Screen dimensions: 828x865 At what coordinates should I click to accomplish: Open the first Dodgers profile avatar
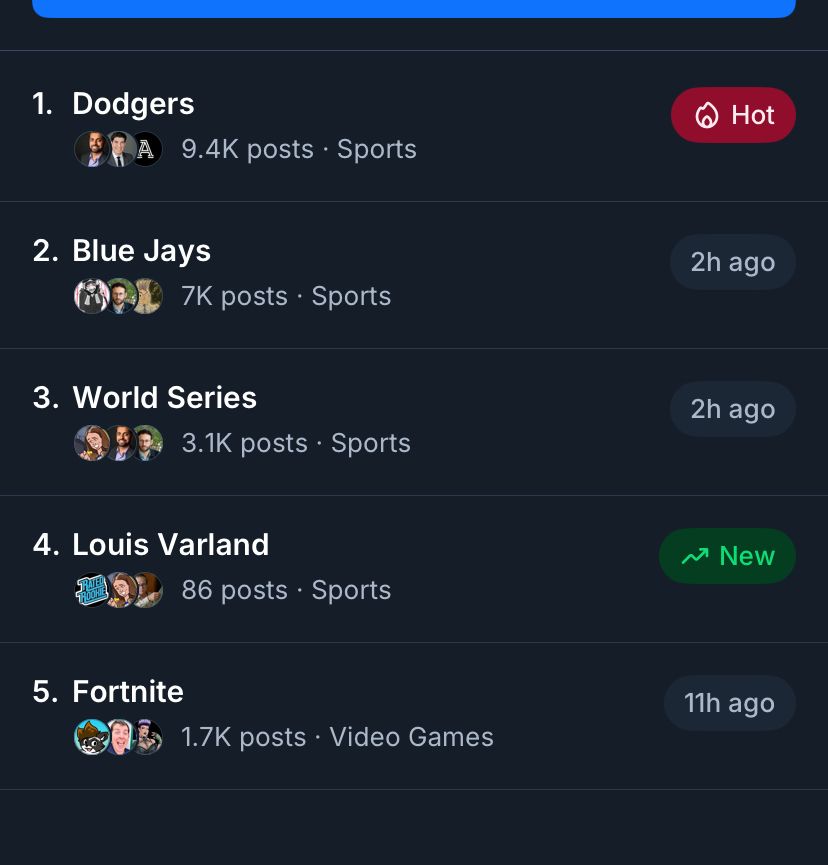92,149
